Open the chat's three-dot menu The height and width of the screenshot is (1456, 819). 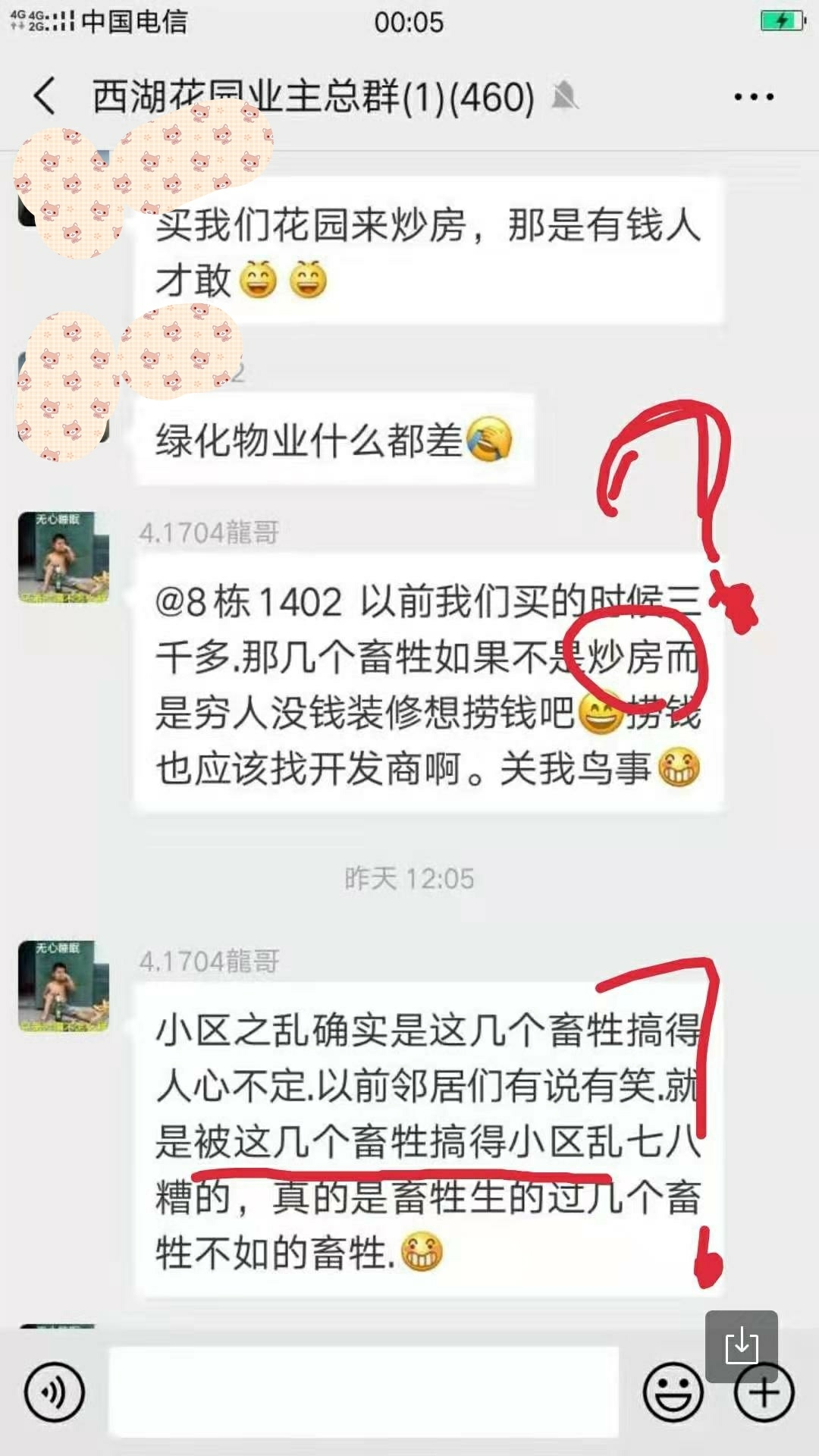(753, 96)
